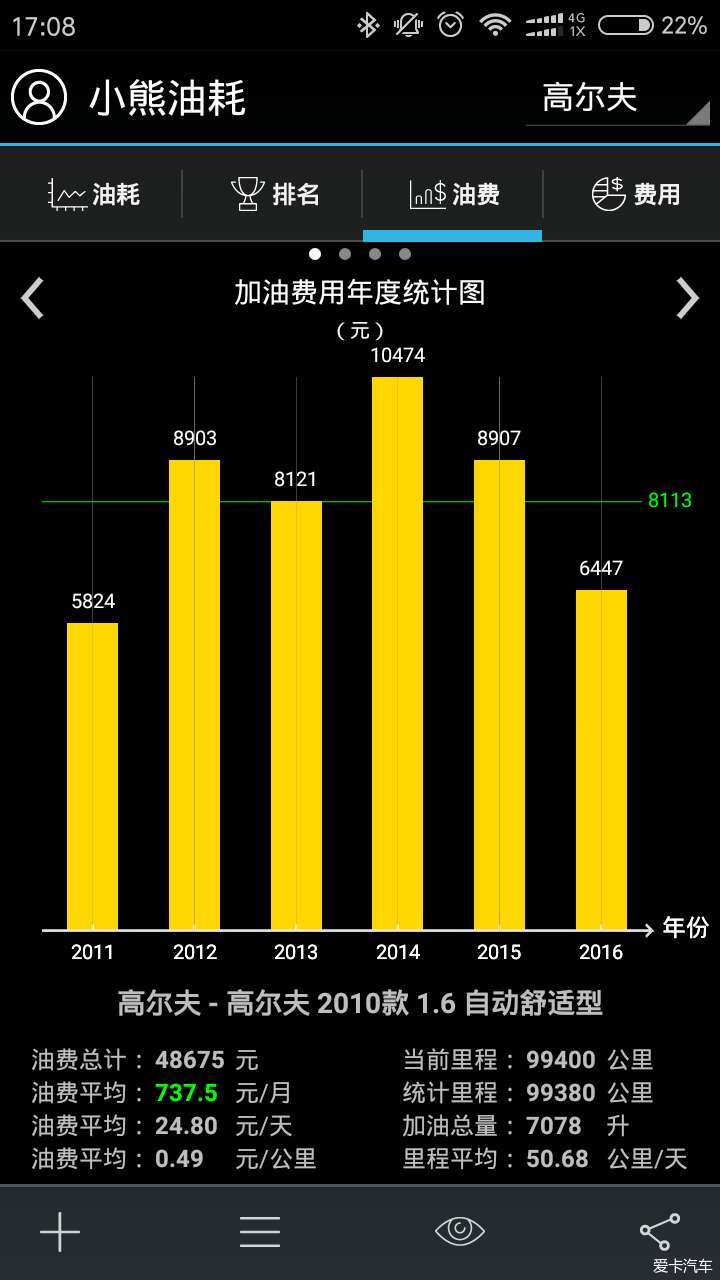Tap the 2011 bar showing 5824
Image resolution: width=720 pixels, height=1280 pixels.
[92, 777]
